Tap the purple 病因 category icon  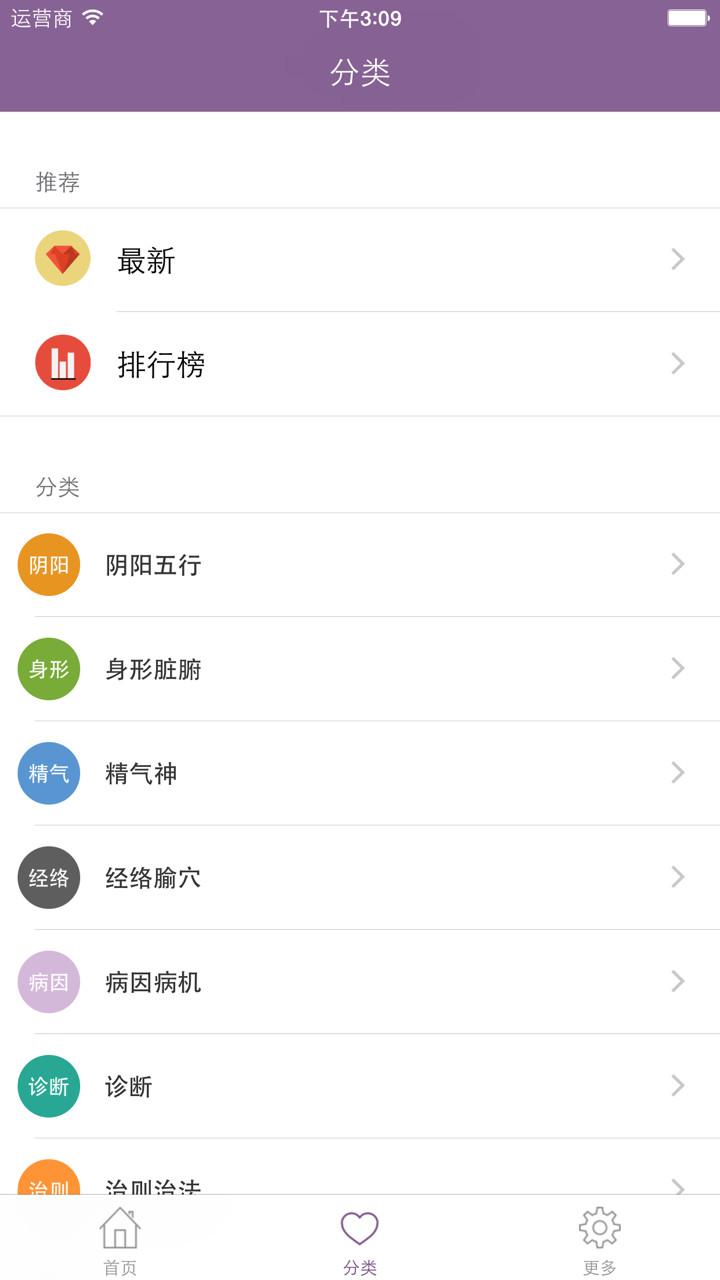point(48,982)
